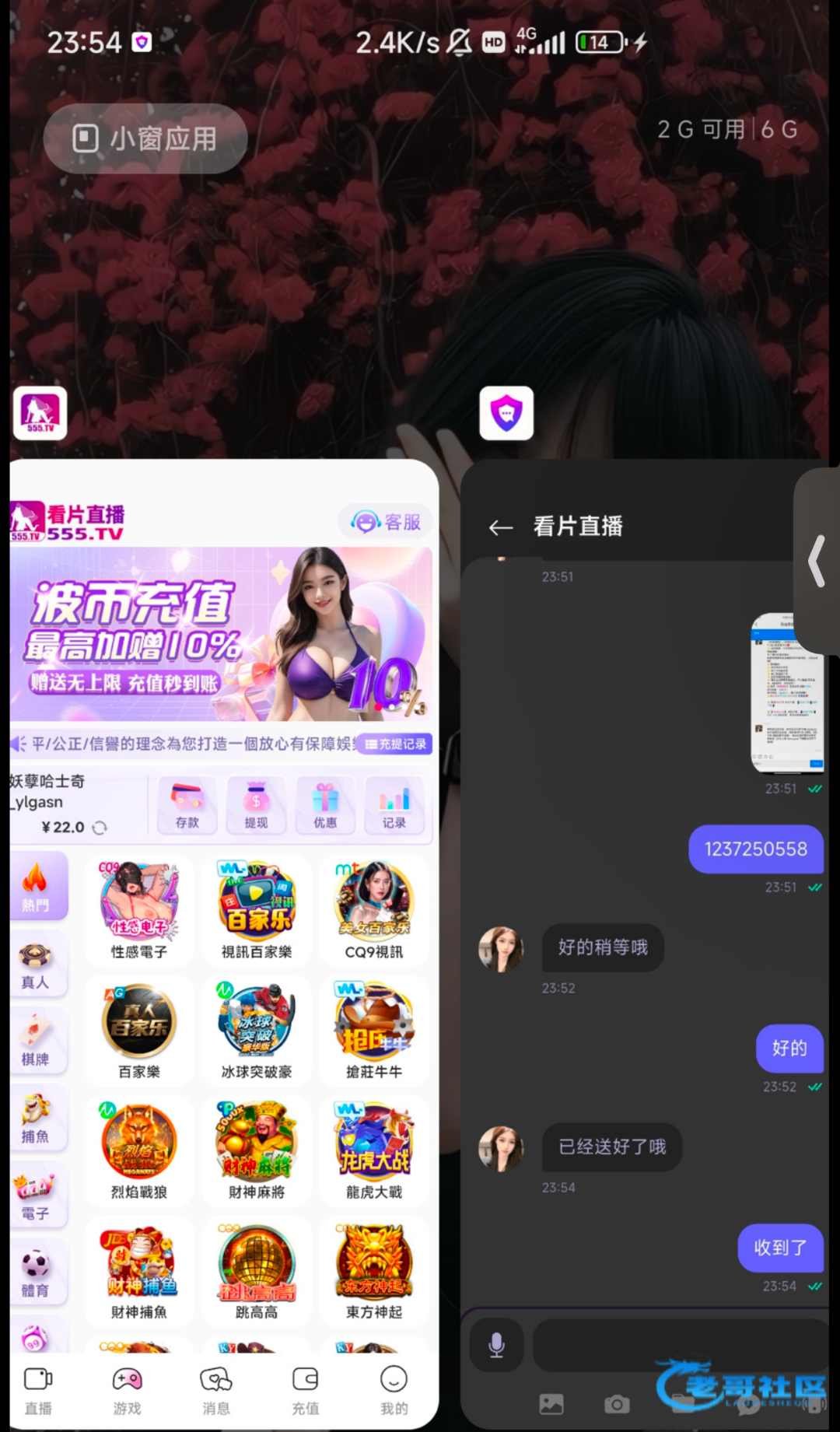Switch to the 我的 profile tab
Image resolution: width=840 pixels, height=1432 pixels.
(394, 1390)
